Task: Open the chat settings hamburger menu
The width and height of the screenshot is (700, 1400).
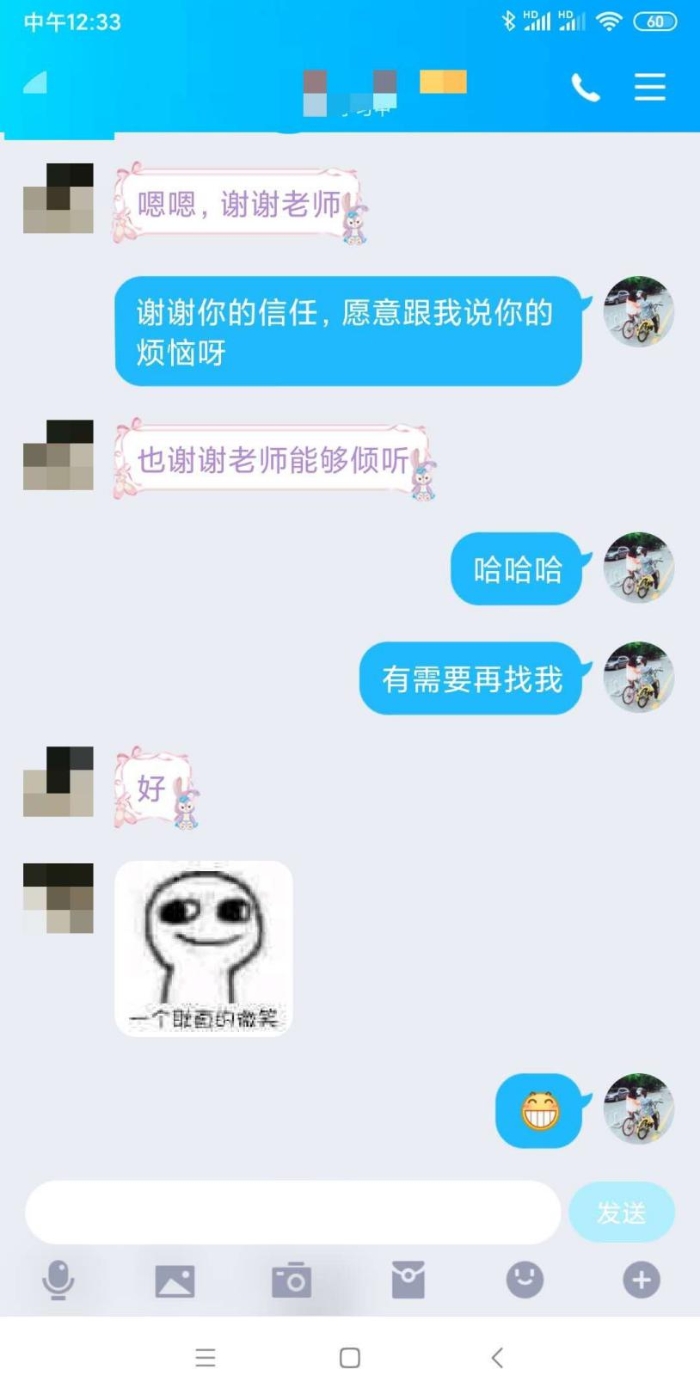Action: pyautogui.click(x=650, y=87)
